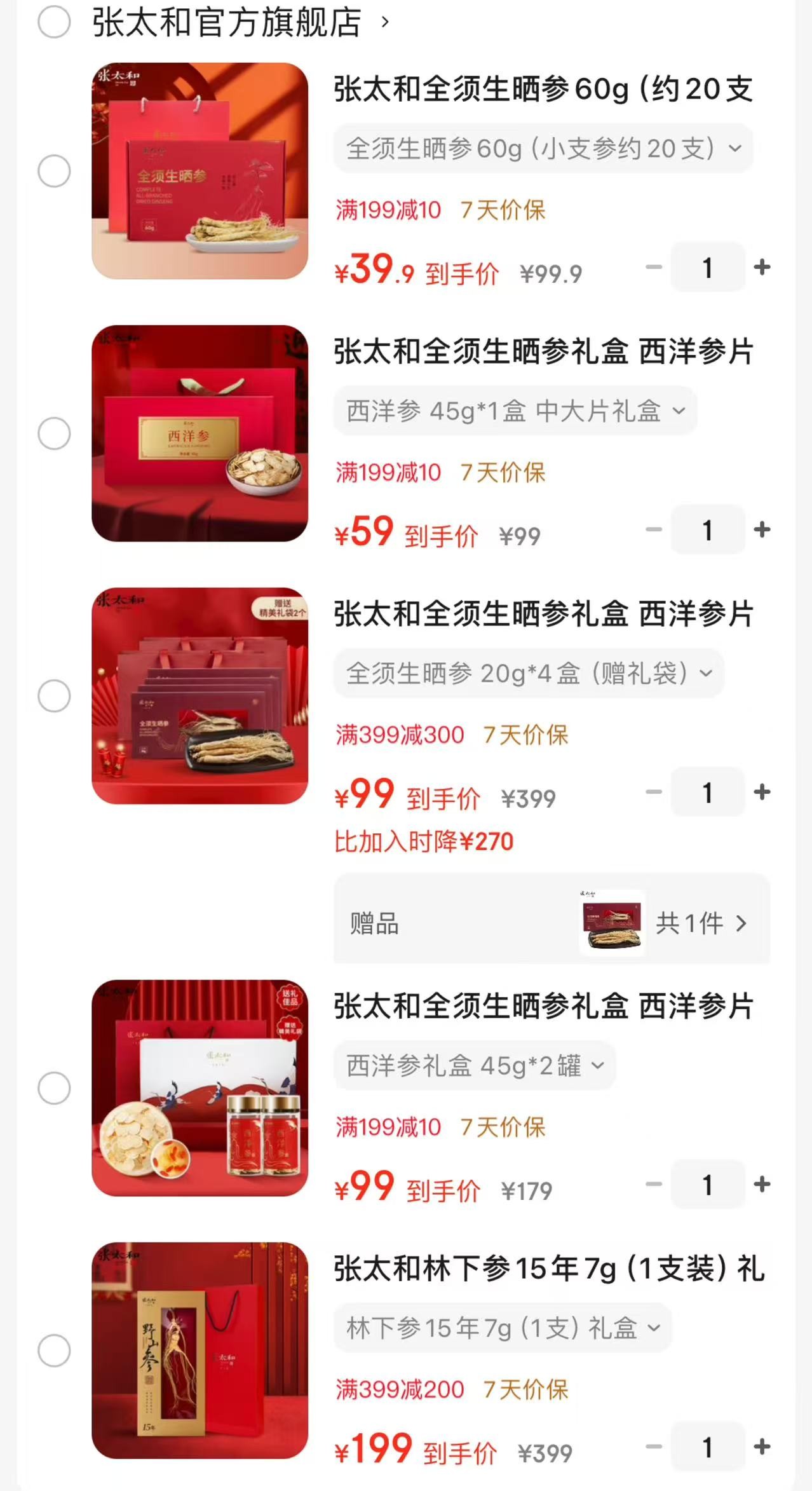Change the 林下参15年7g (1支) 礼盒 variant
This screenshot has height=1491, width=812.
(503, 1328)
